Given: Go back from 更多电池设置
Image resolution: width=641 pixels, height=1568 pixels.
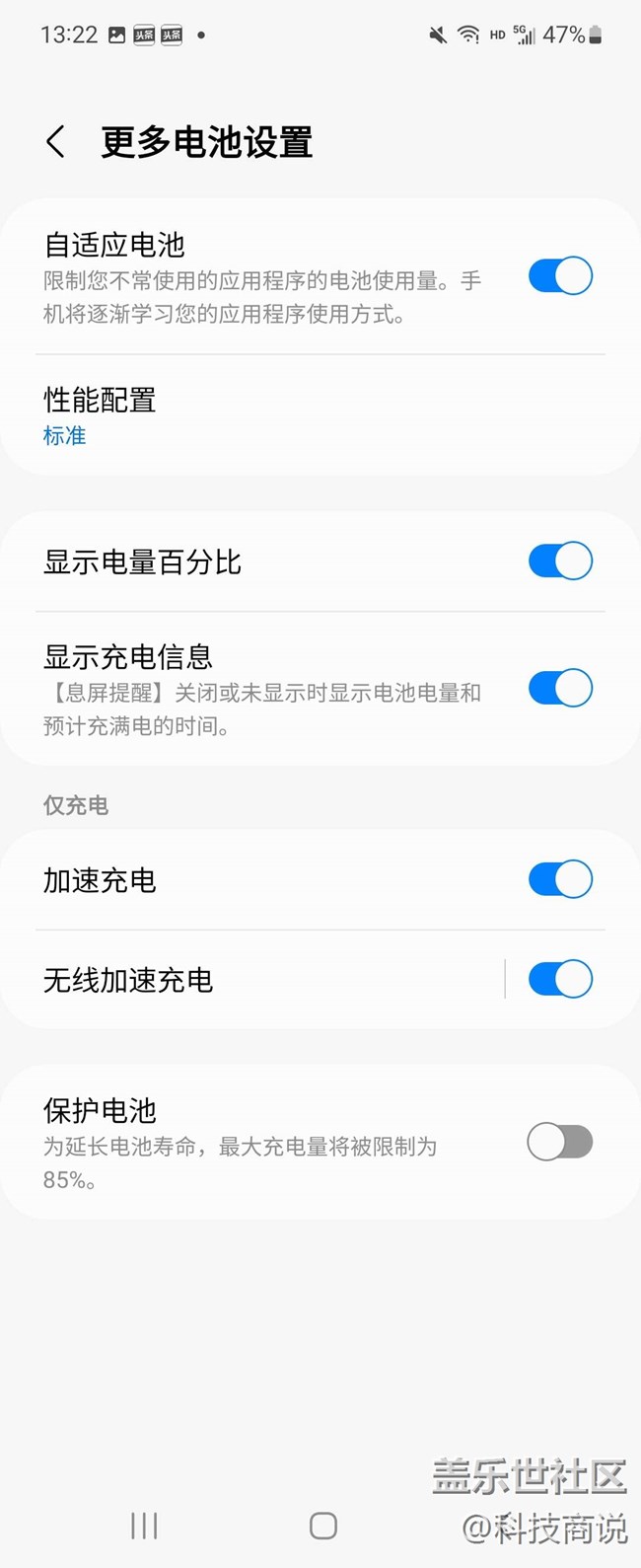Looking at the screenshot, I should point(56,142).
